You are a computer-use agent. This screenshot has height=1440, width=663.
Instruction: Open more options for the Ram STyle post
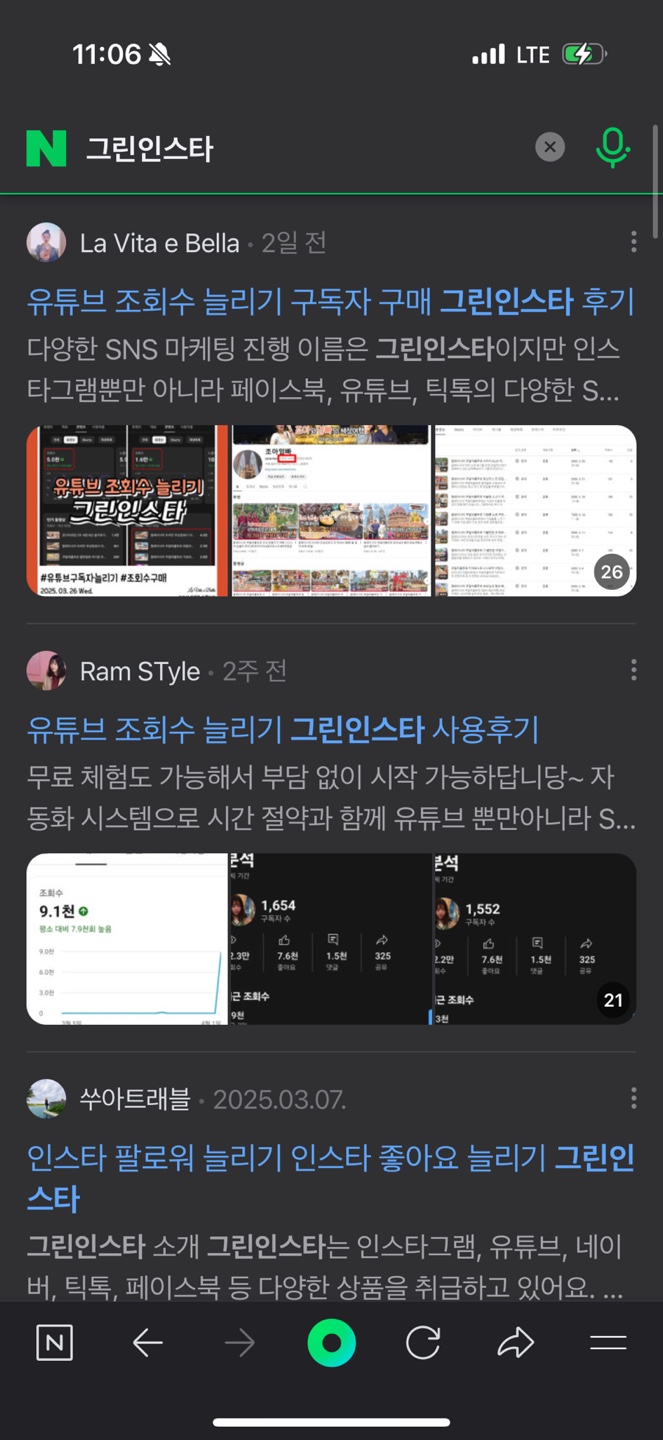[x=633, y=670]
